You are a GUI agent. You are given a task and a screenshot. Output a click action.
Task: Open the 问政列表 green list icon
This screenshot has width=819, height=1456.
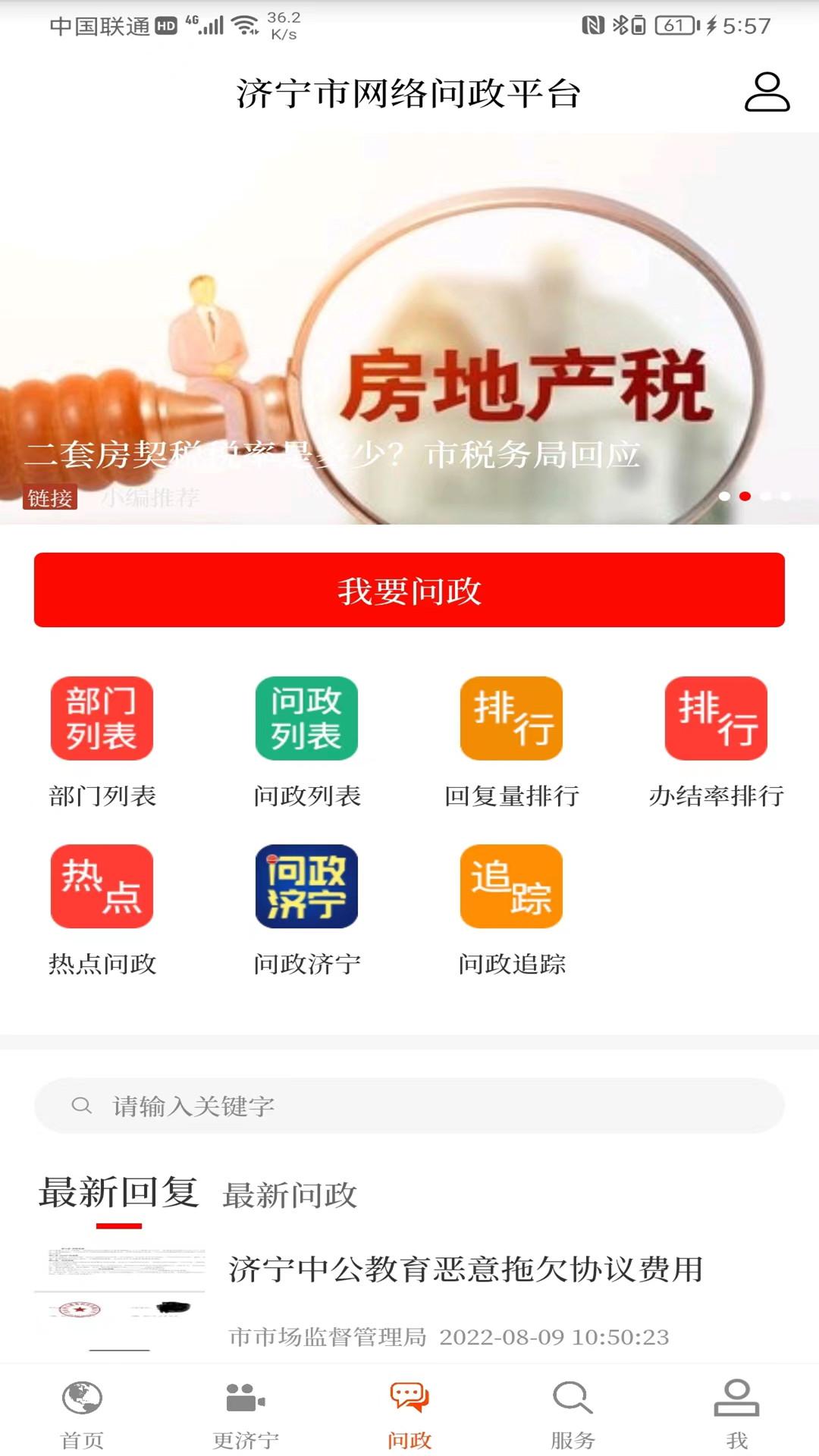[307, 718]
